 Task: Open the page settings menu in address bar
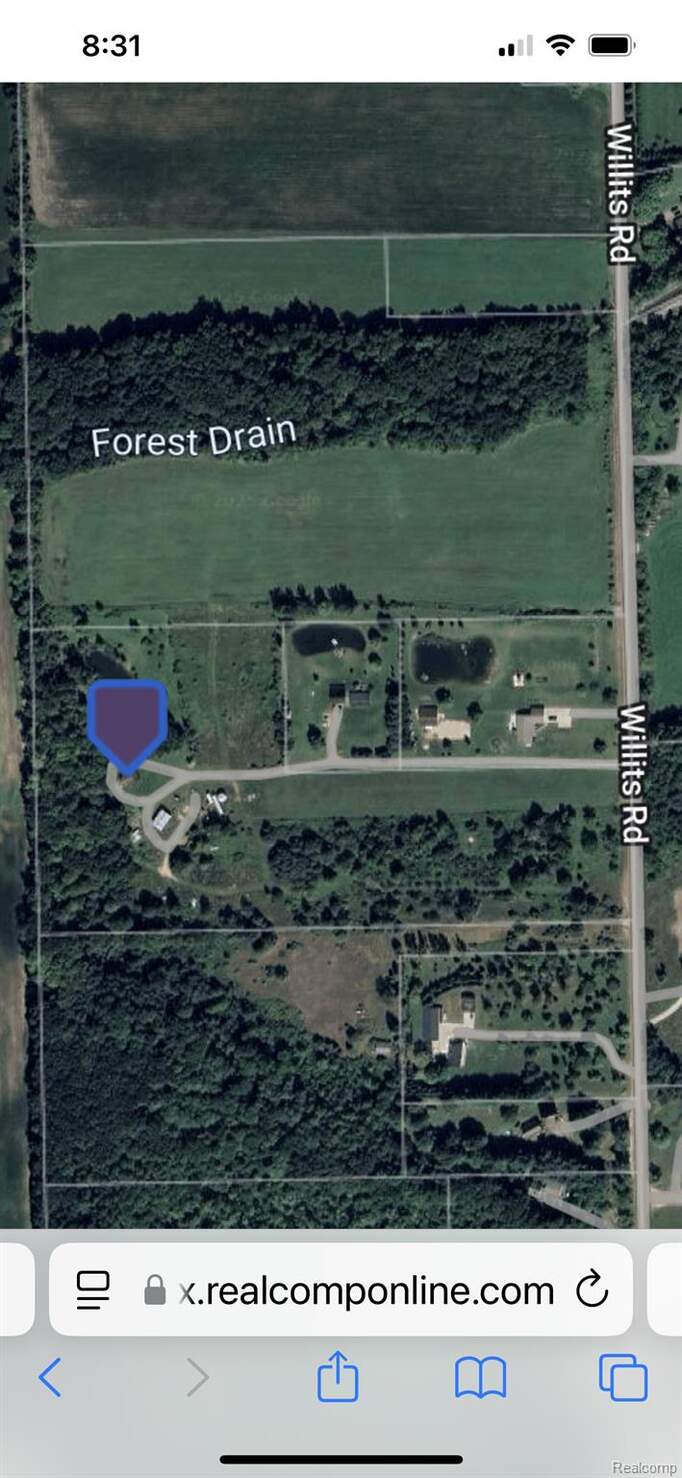(x=94, y=1290)
